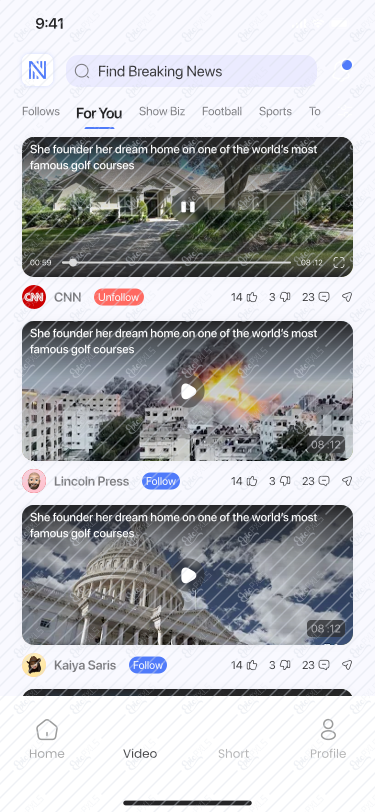
Task: Follow Lincoln Press
Action: 161,481
